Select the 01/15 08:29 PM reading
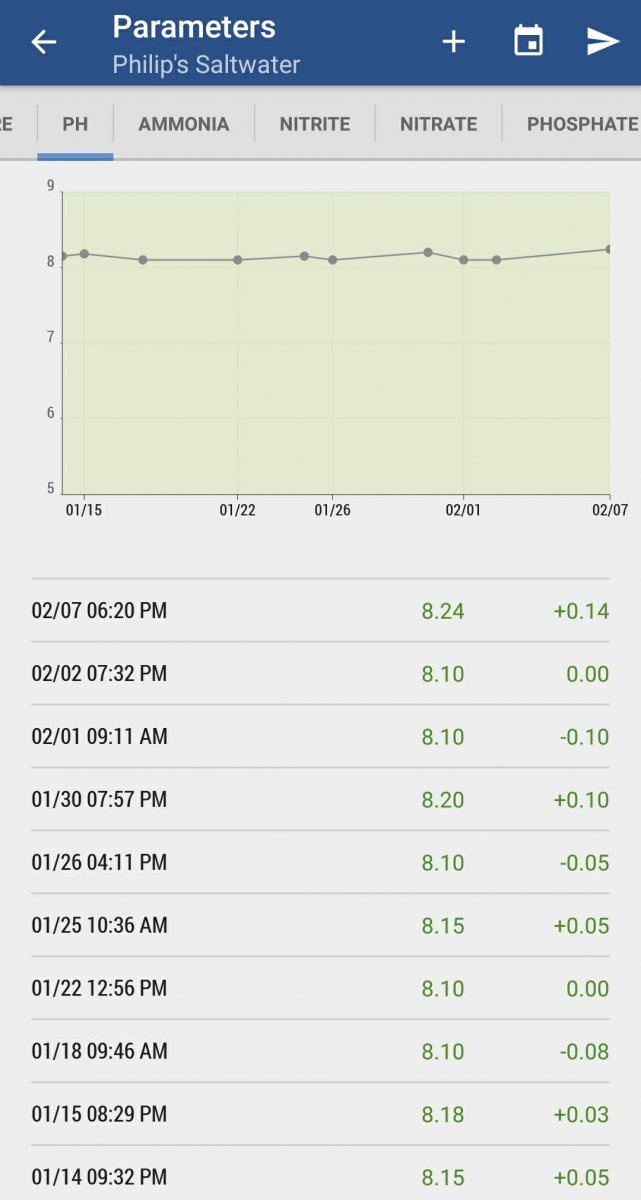The image size is (641, 1200). (x=320, y=1115)
